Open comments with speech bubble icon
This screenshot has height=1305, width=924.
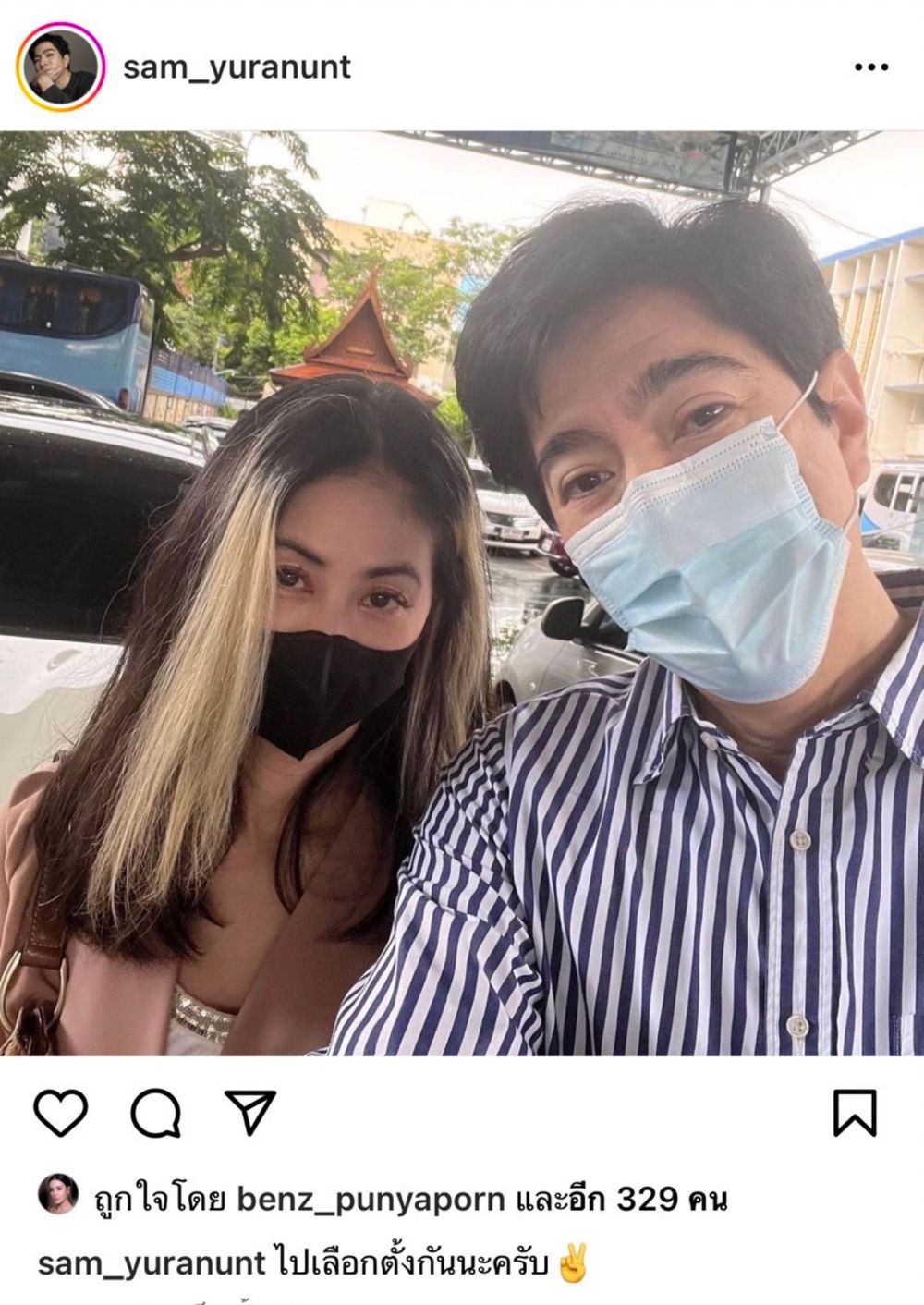click(155, 1112)
